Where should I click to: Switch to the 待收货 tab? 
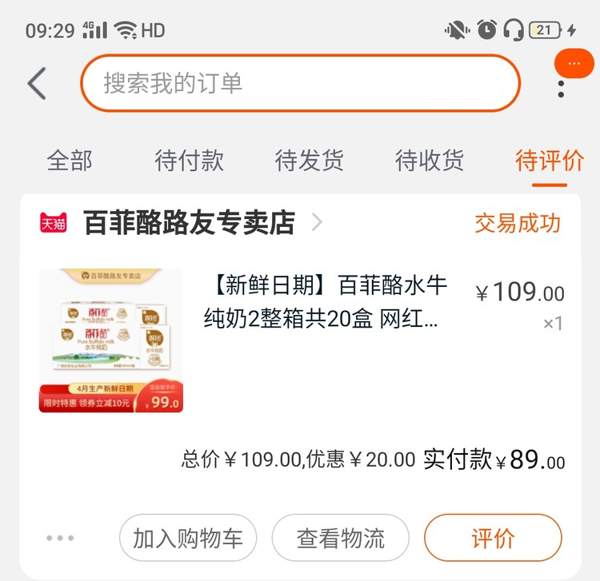coord(430,160)
